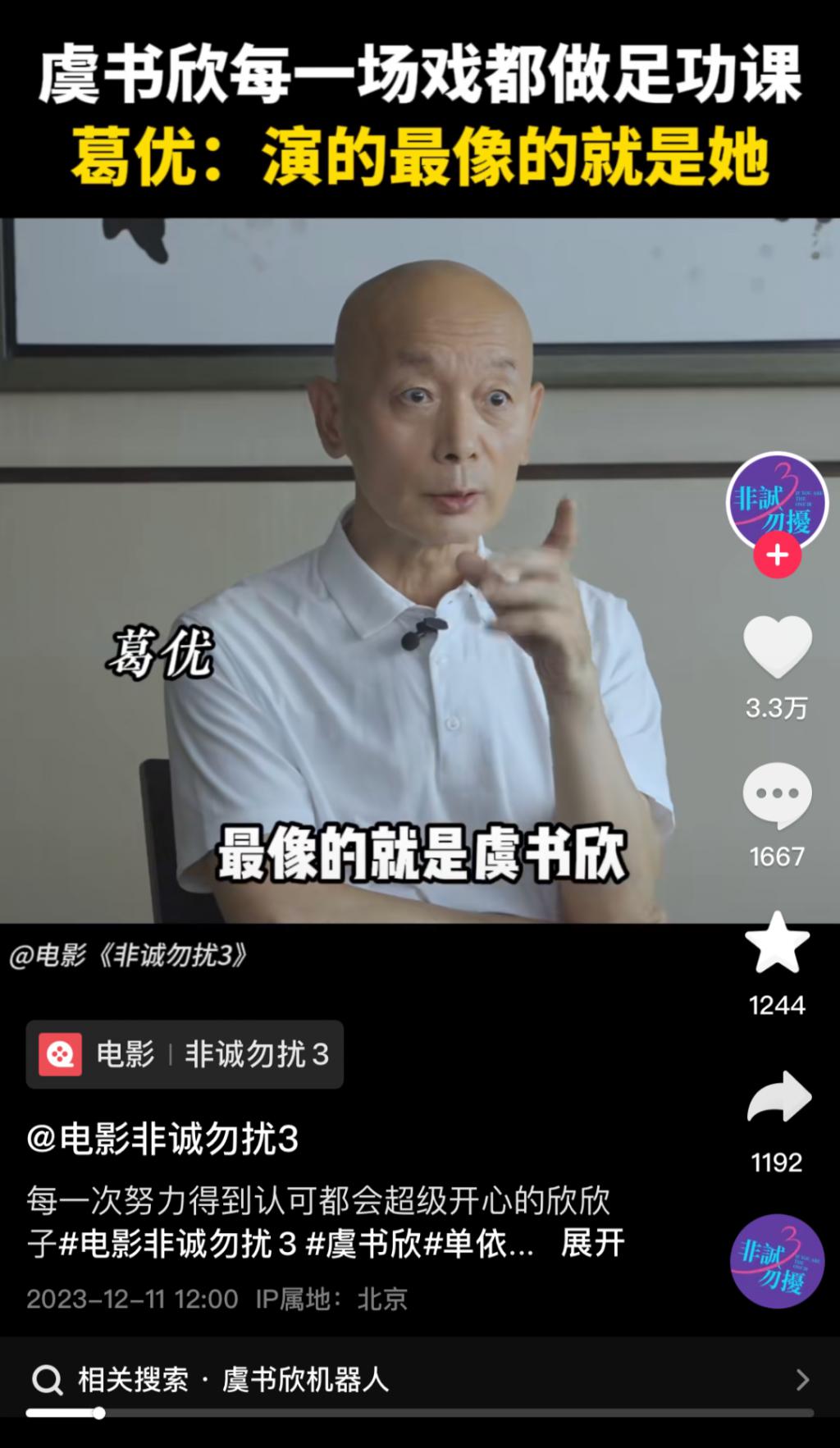Expand the caption with 展开
Viewport: 840px width, 1448px height.
click(x=592, y=1244)
